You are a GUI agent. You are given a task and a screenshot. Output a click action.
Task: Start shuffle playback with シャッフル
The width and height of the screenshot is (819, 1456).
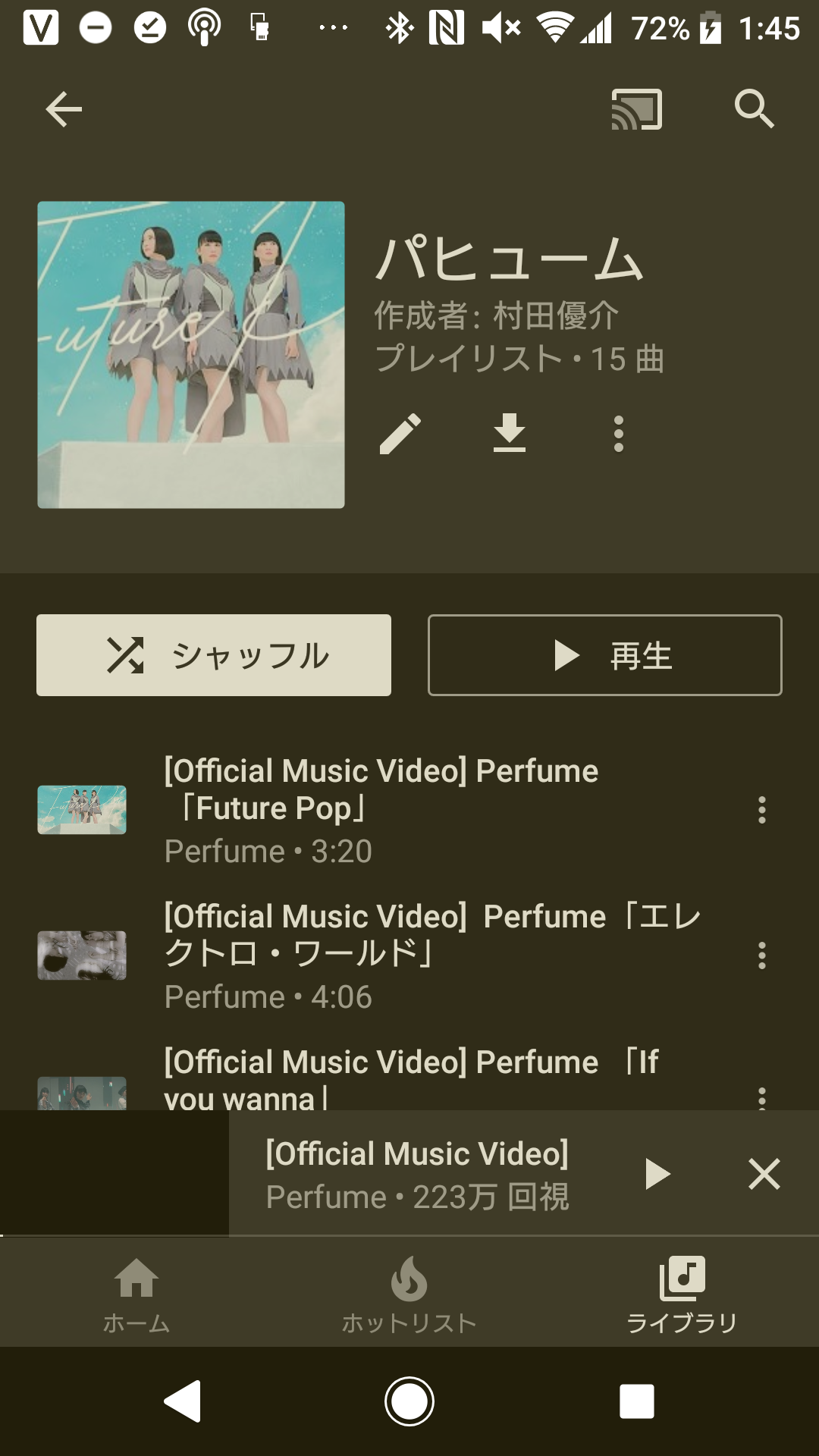click(x=215, y=654)
